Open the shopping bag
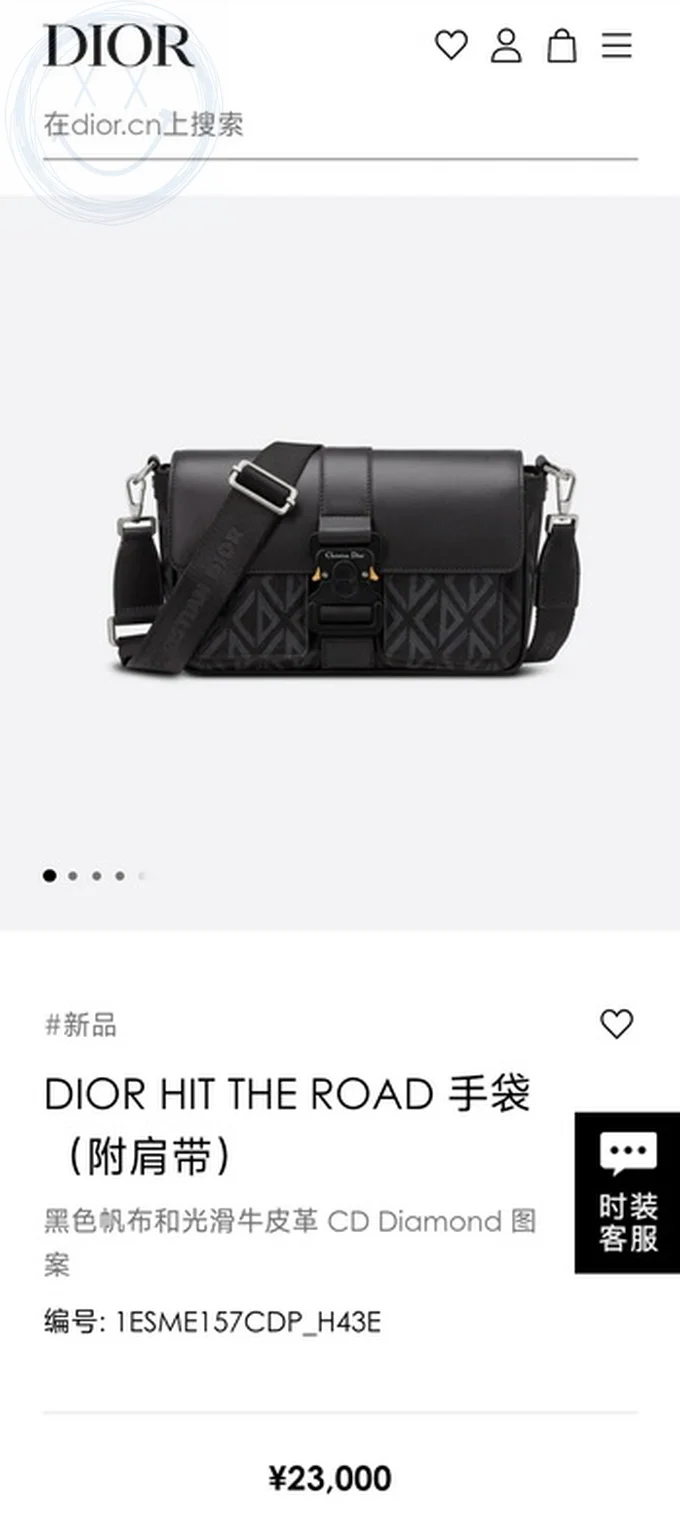This screenshot has width=680, height=1520. (562, 45)
